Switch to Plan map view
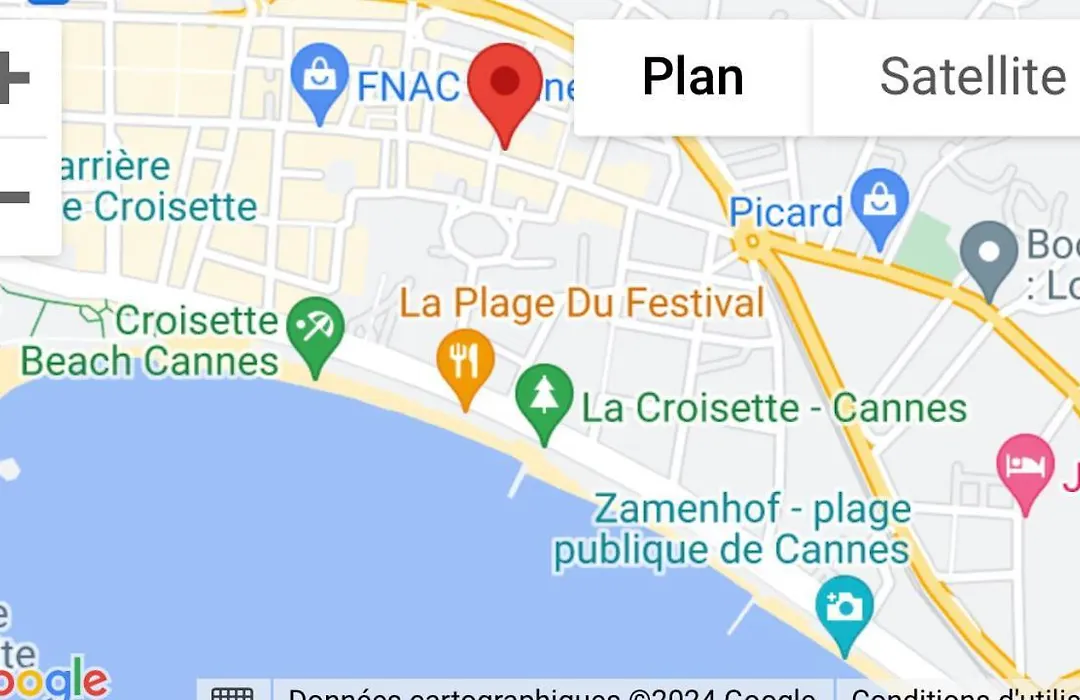Viewport: 1080px width, 700px height. (x=693, y=78)
